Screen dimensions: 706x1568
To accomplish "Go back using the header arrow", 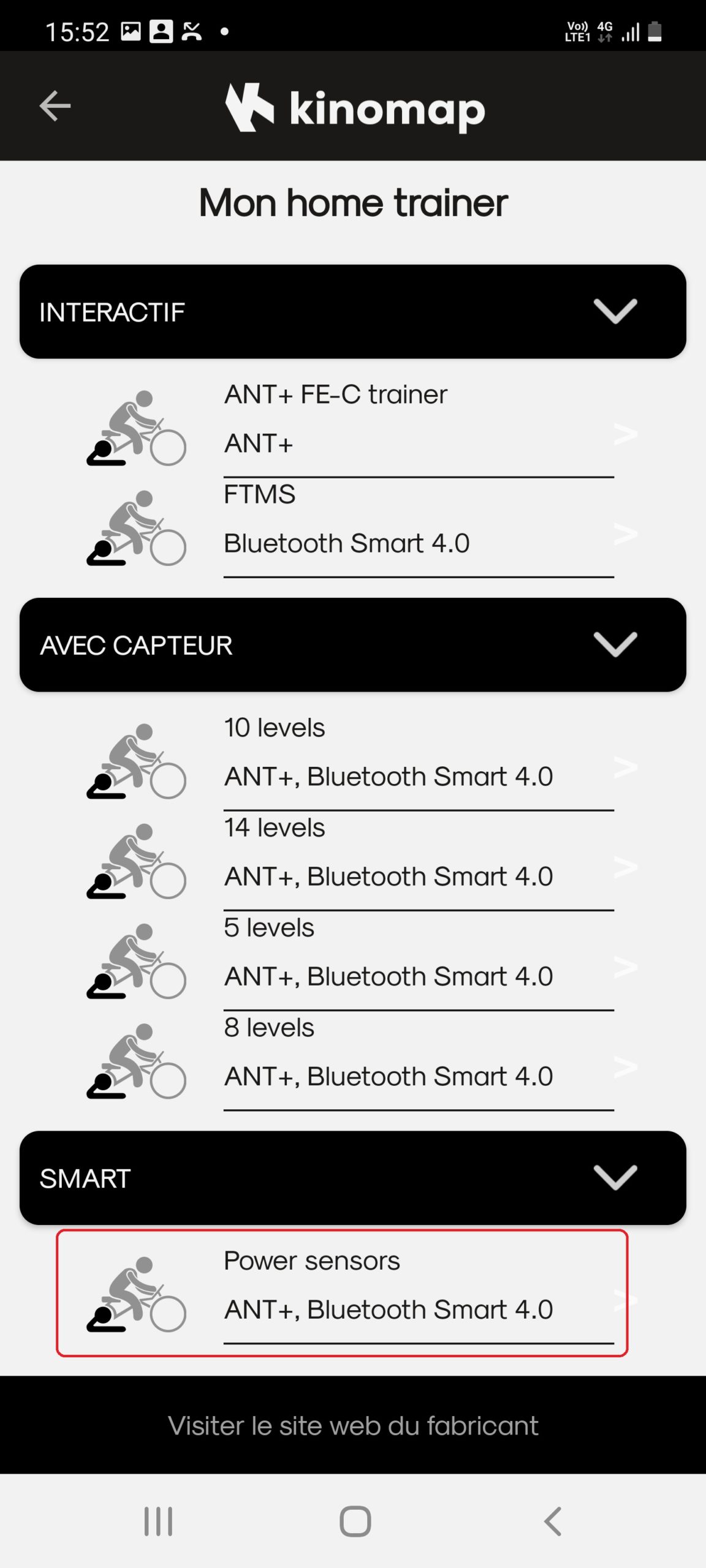I will 55,106.
